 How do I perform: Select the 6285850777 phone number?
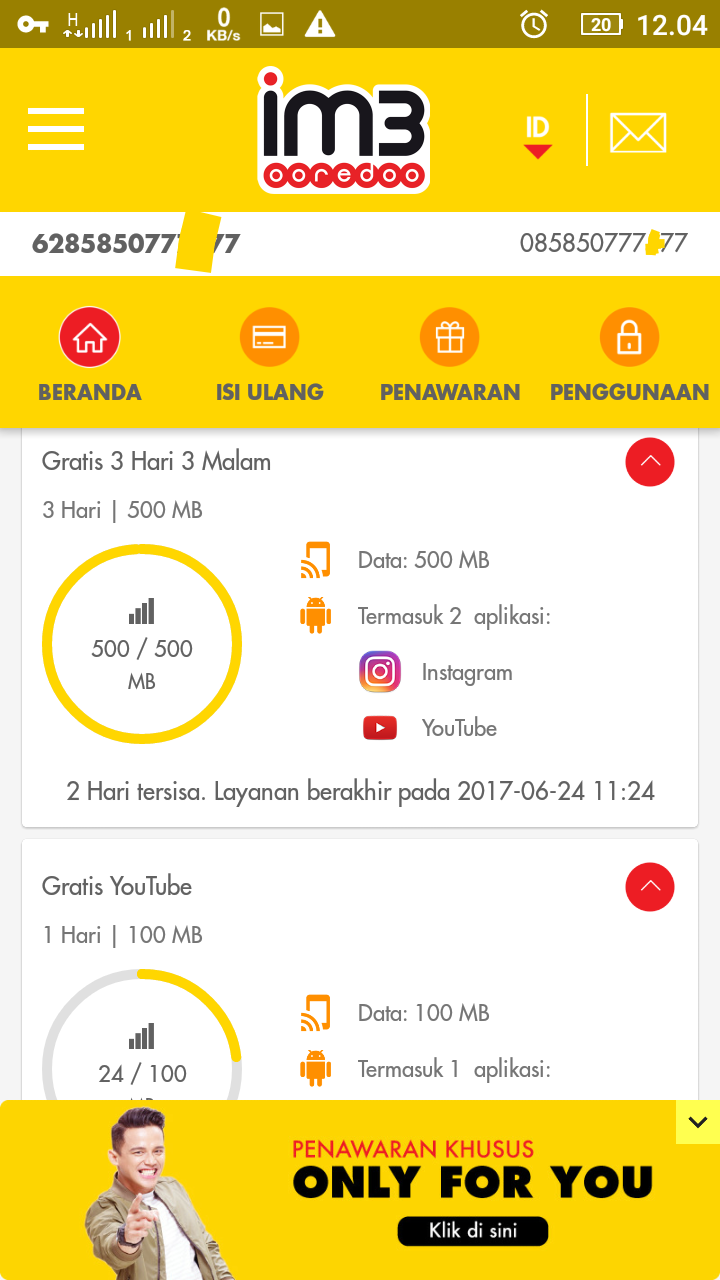click(132, 243)
